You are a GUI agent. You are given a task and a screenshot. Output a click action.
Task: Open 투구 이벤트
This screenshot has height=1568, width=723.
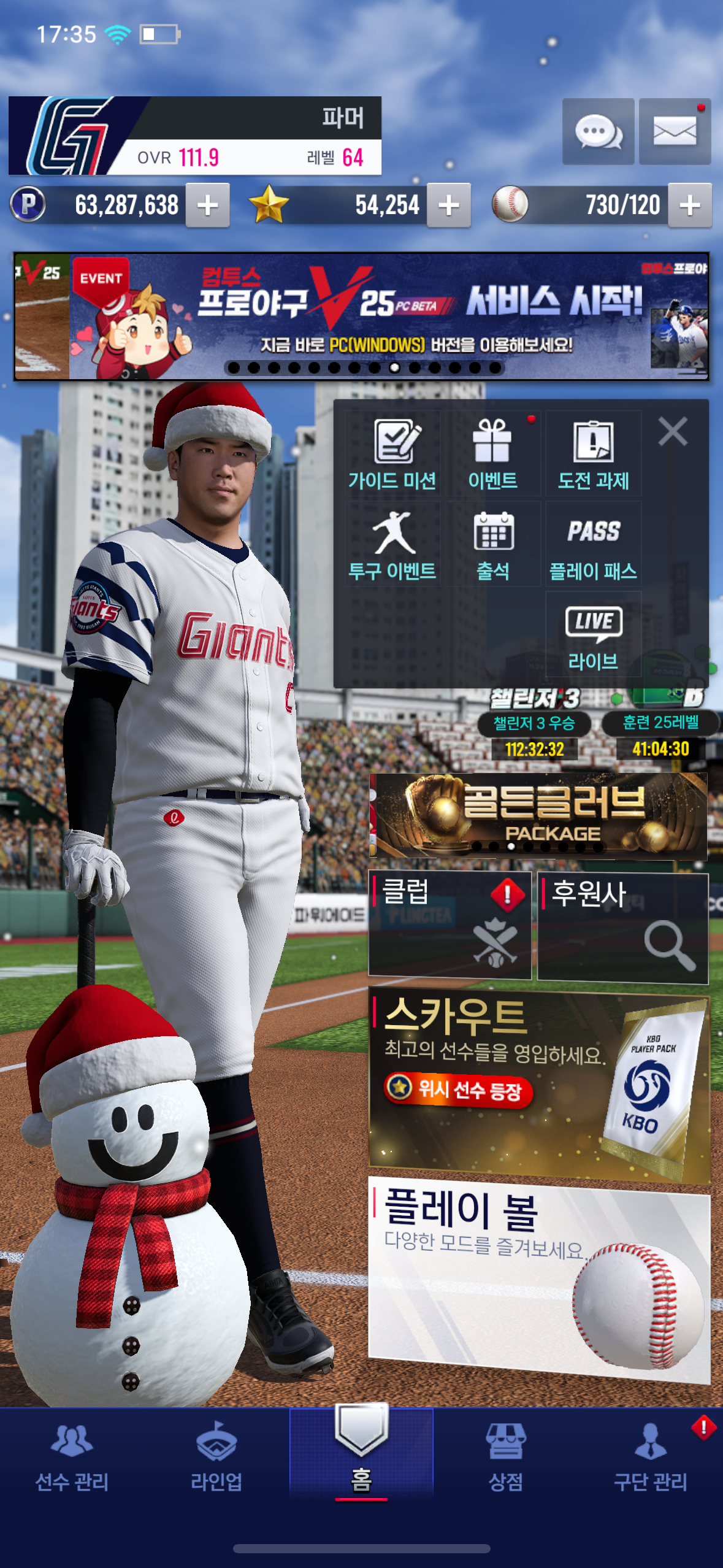coord(392,545)
